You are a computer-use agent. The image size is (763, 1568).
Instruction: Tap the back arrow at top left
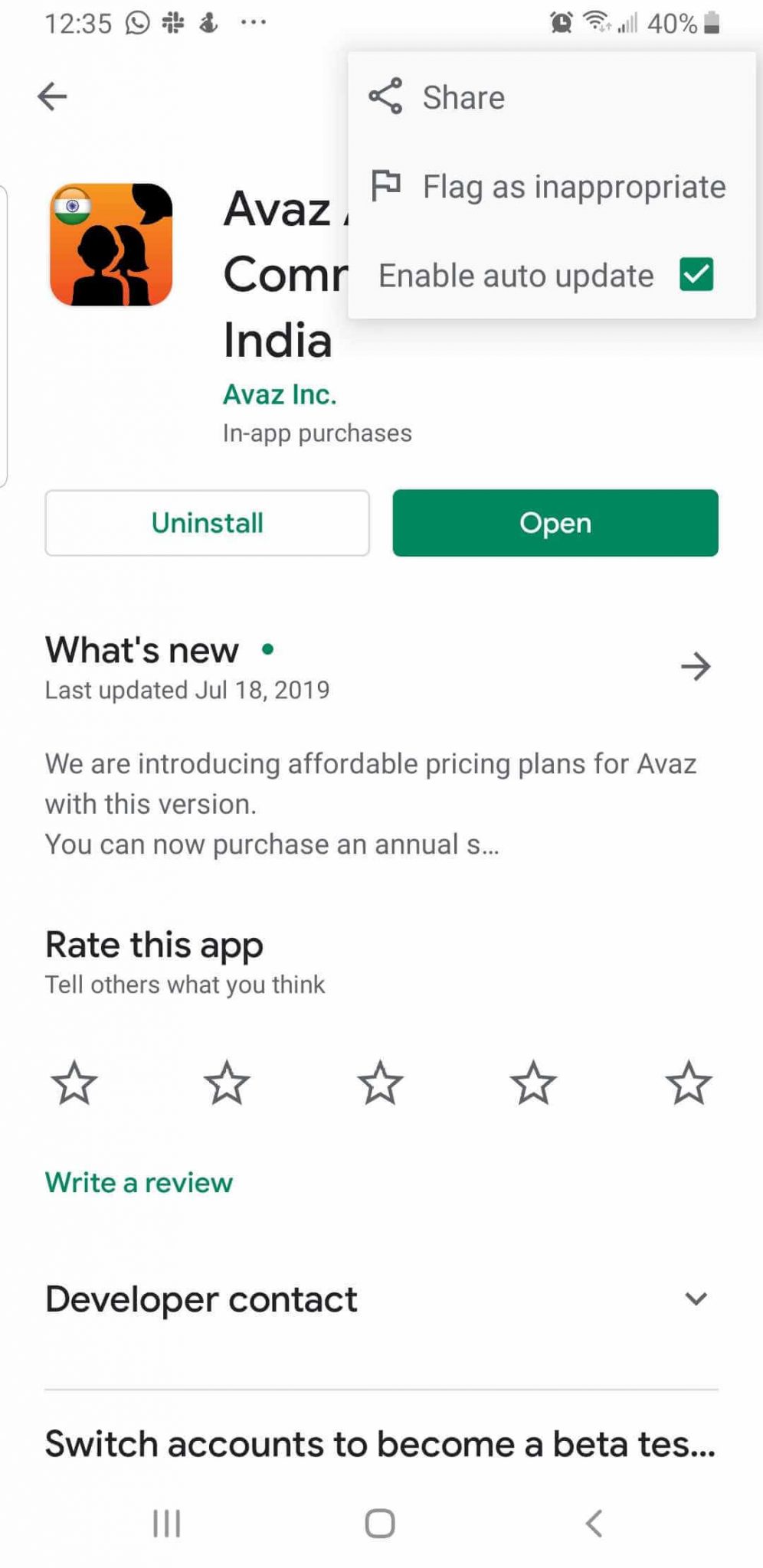(51, 96)
